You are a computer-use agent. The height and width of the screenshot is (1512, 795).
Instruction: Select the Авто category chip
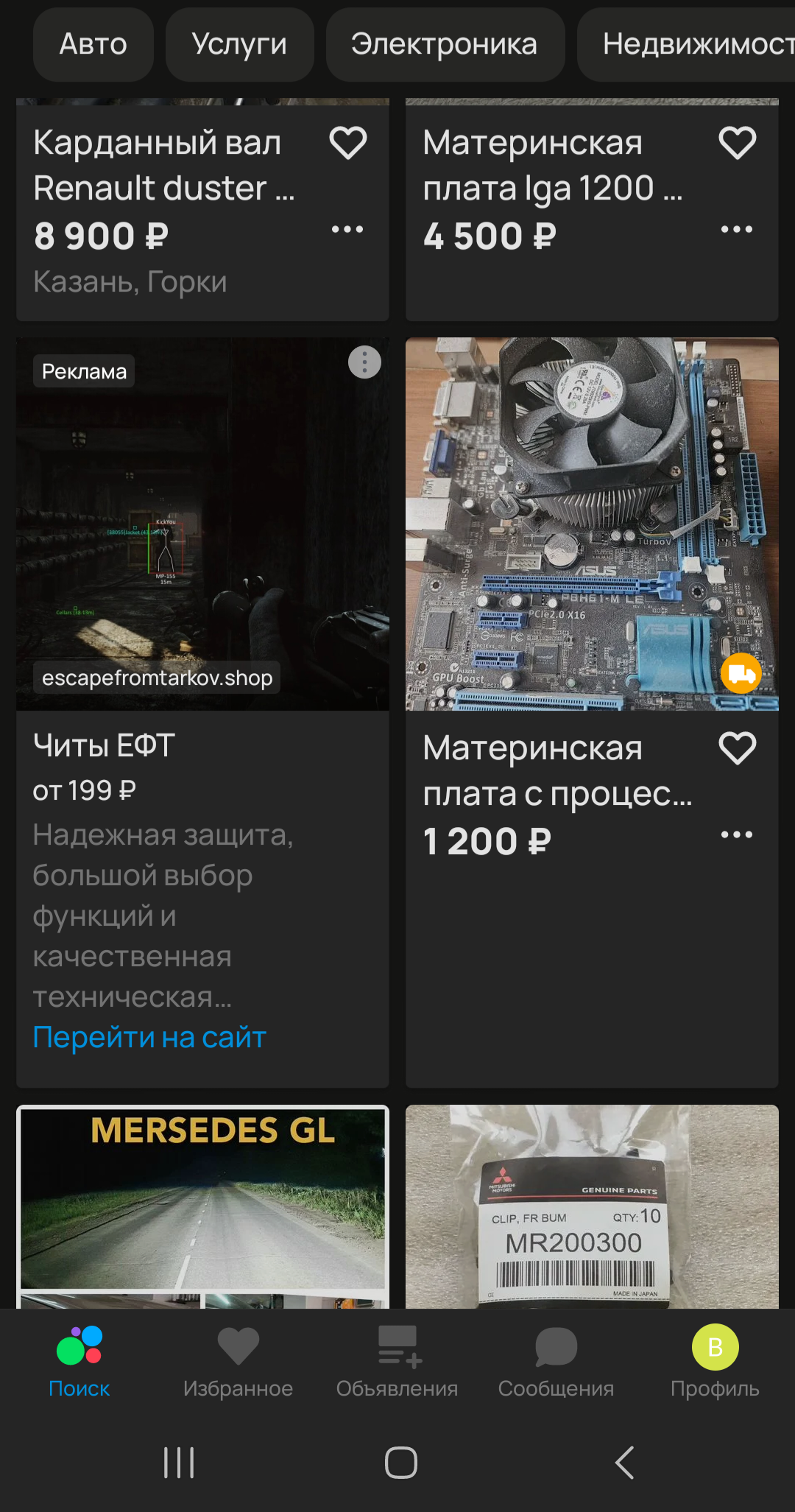(93, 44)
